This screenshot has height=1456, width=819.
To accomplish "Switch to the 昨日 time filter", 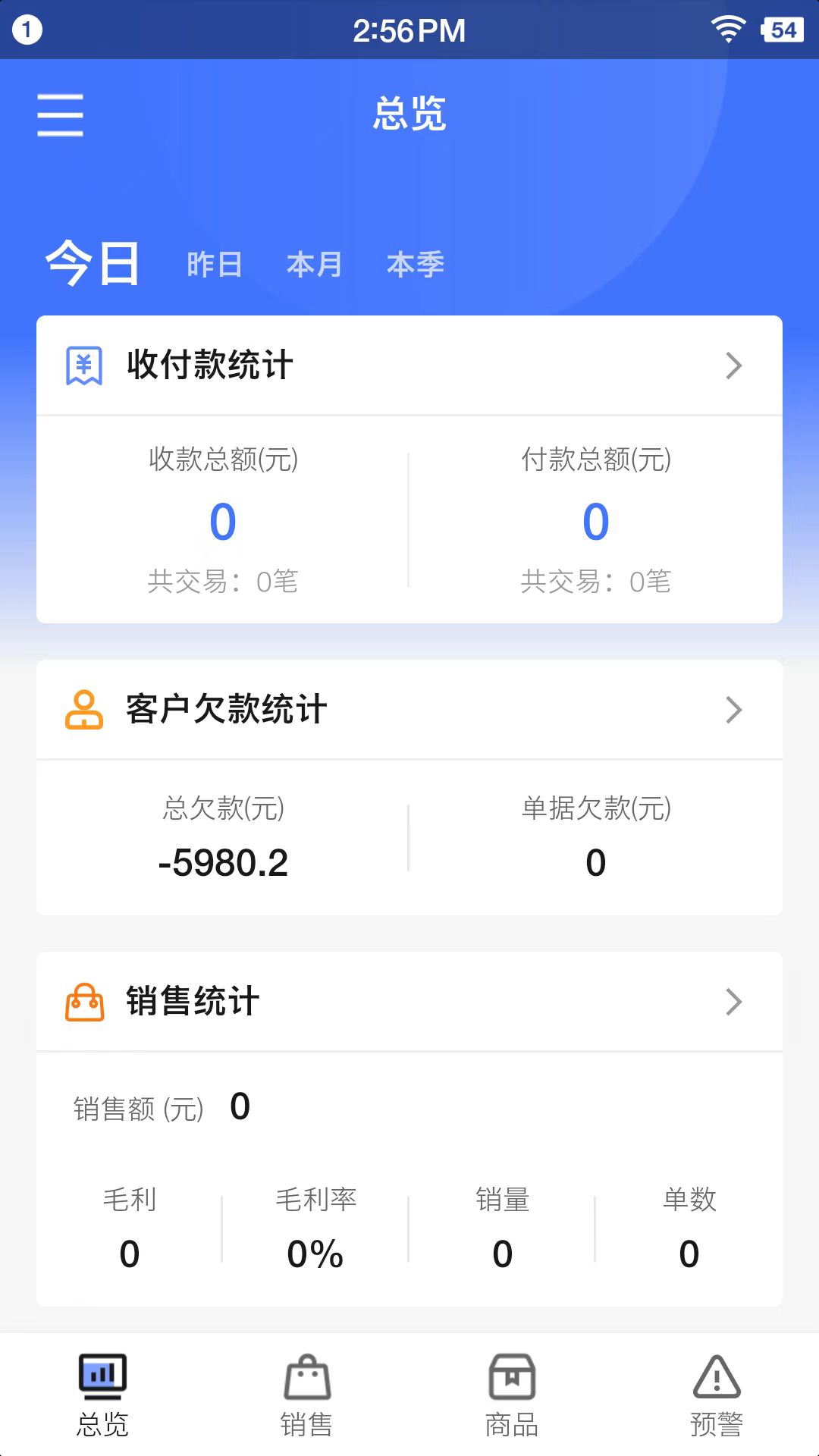I will (x=213, y=265).
